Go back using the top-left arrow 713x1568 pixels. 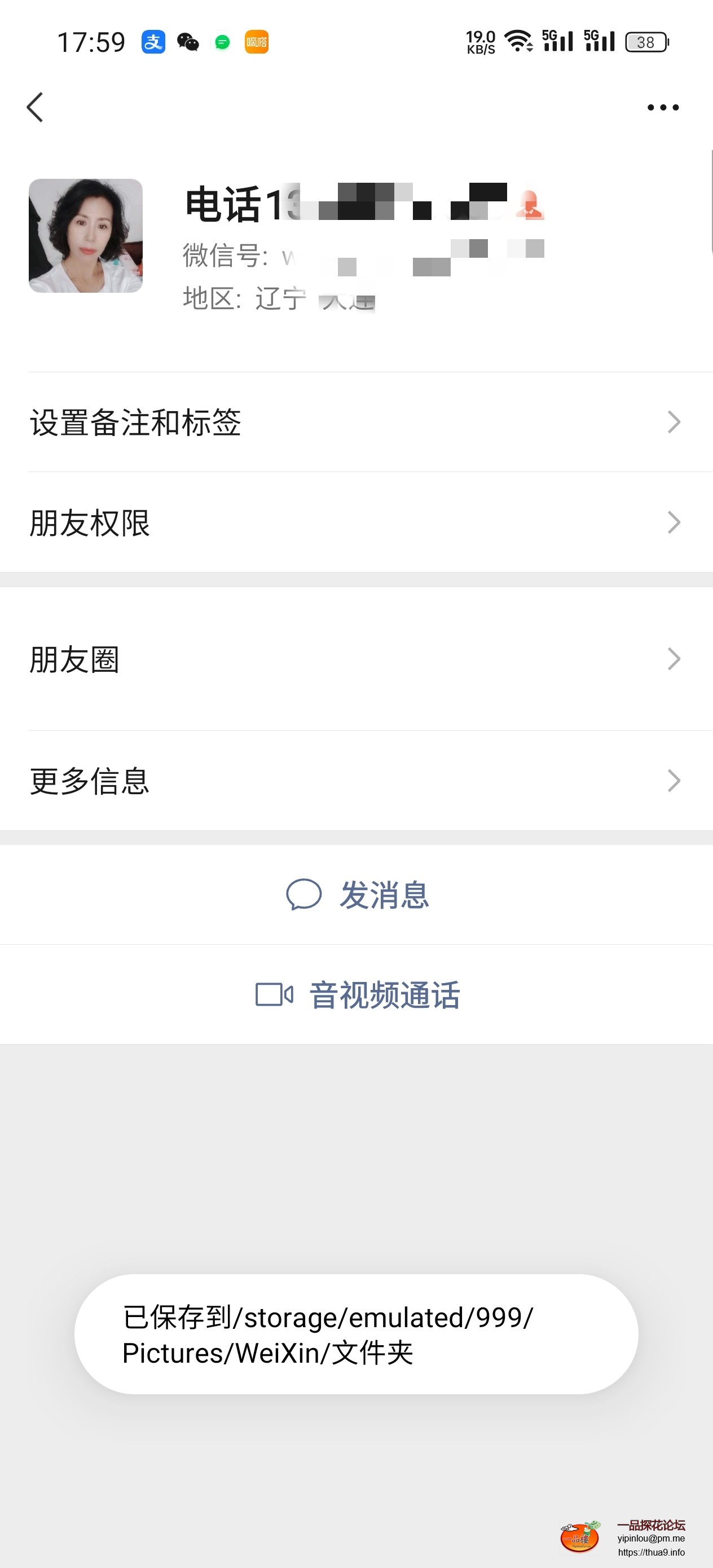point(36,107)
